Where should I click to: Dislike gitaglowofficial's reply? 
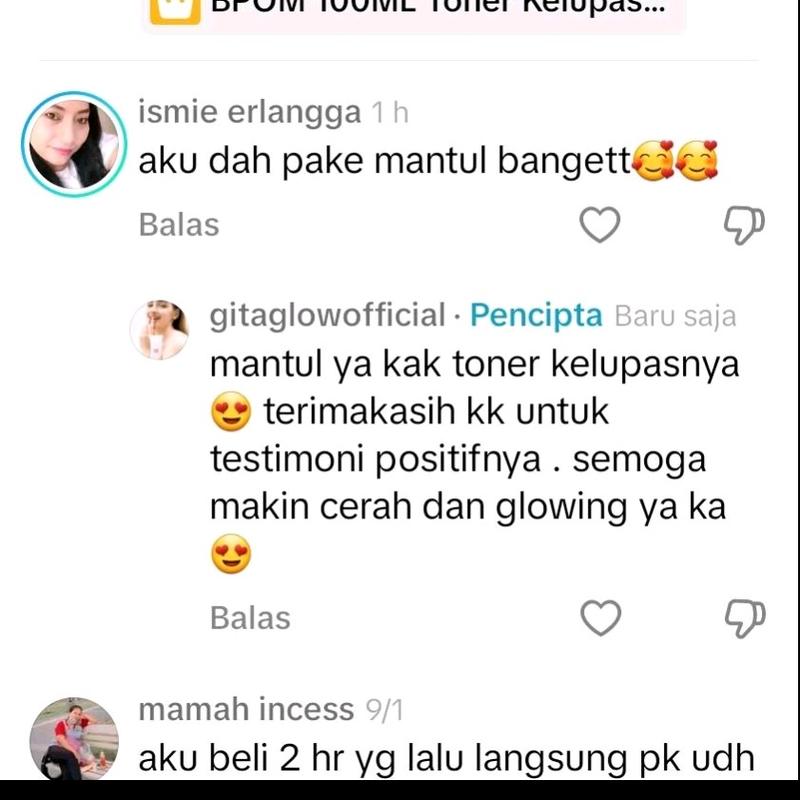(744, 618)
